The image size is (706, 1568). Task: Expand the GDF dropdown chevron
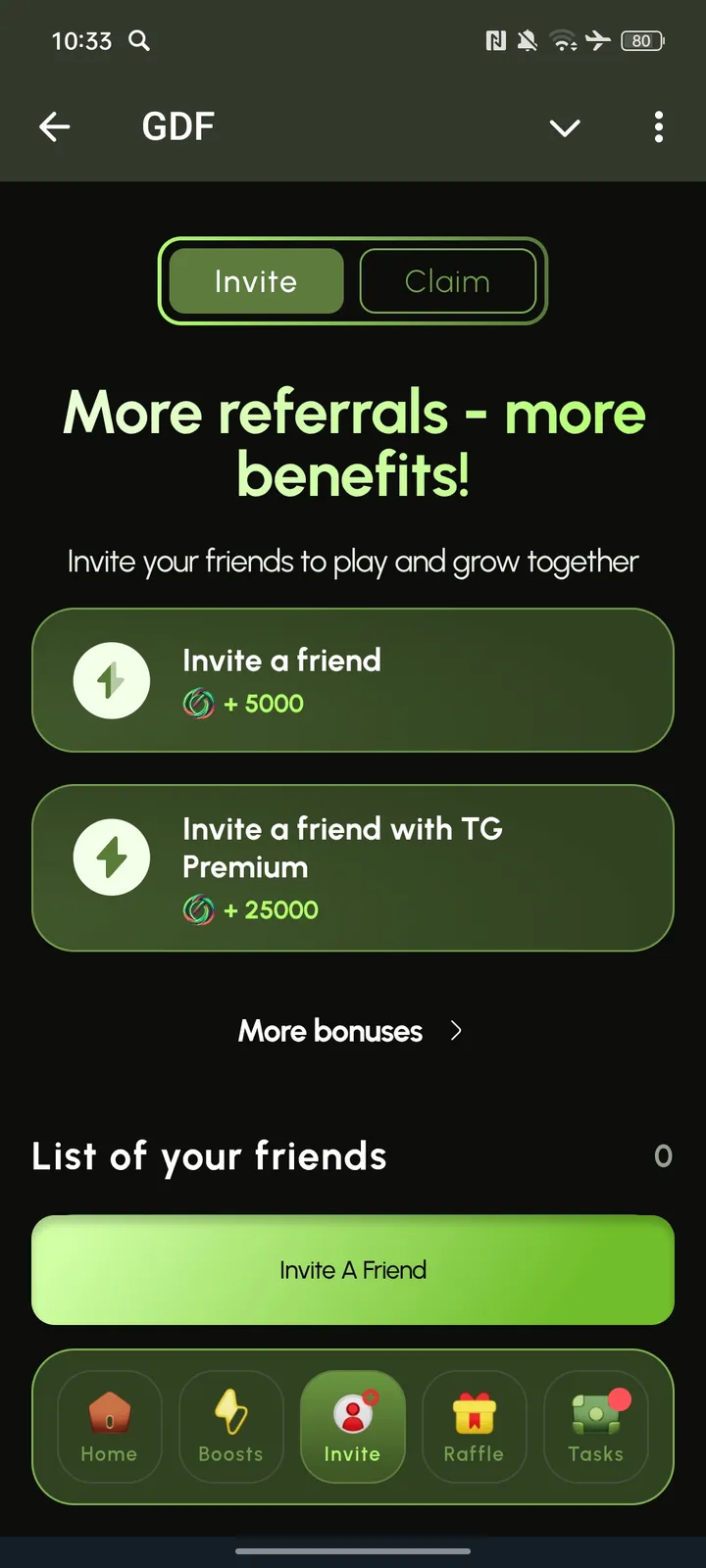(565, 127)
